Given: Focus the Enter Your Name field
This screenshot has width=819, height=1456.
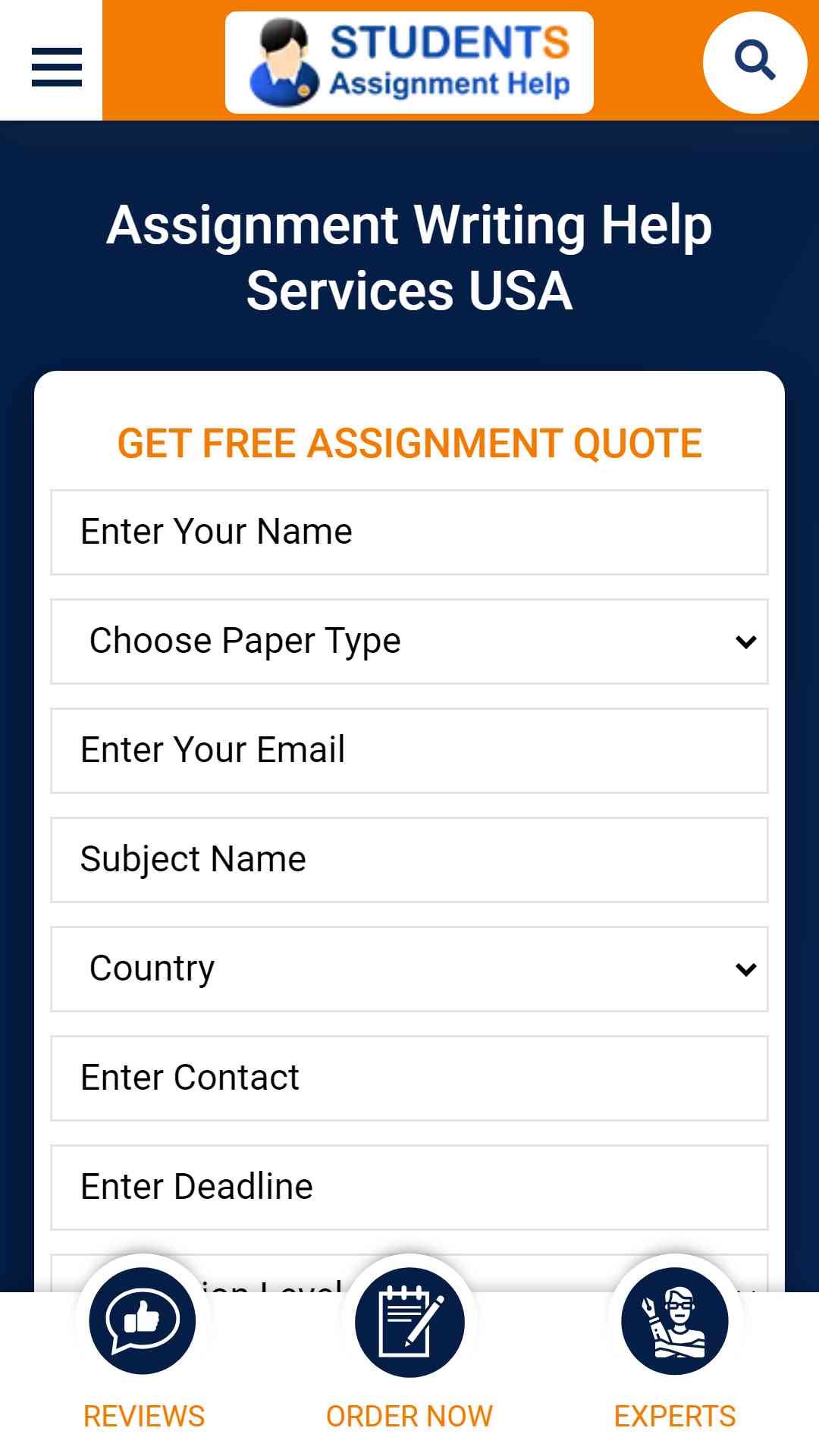Looking at the screenshot, I should coord(409,532).
